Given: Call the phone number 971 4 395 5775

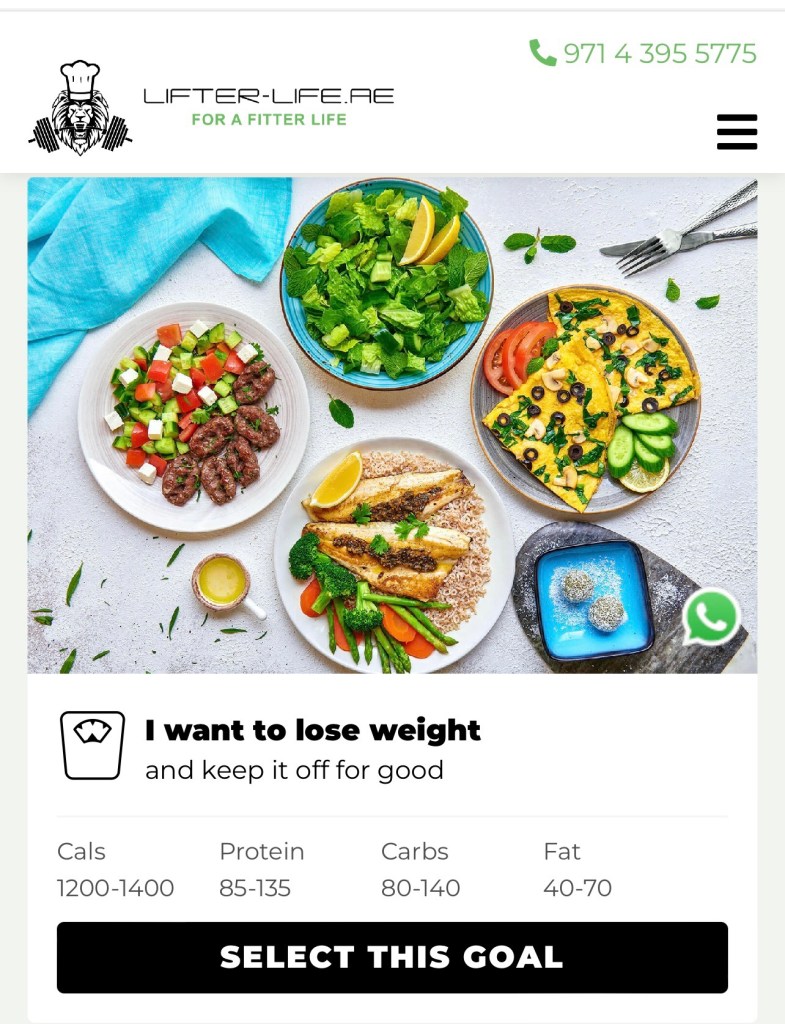Looking at the screenshot, I should [x=643, y=53].
